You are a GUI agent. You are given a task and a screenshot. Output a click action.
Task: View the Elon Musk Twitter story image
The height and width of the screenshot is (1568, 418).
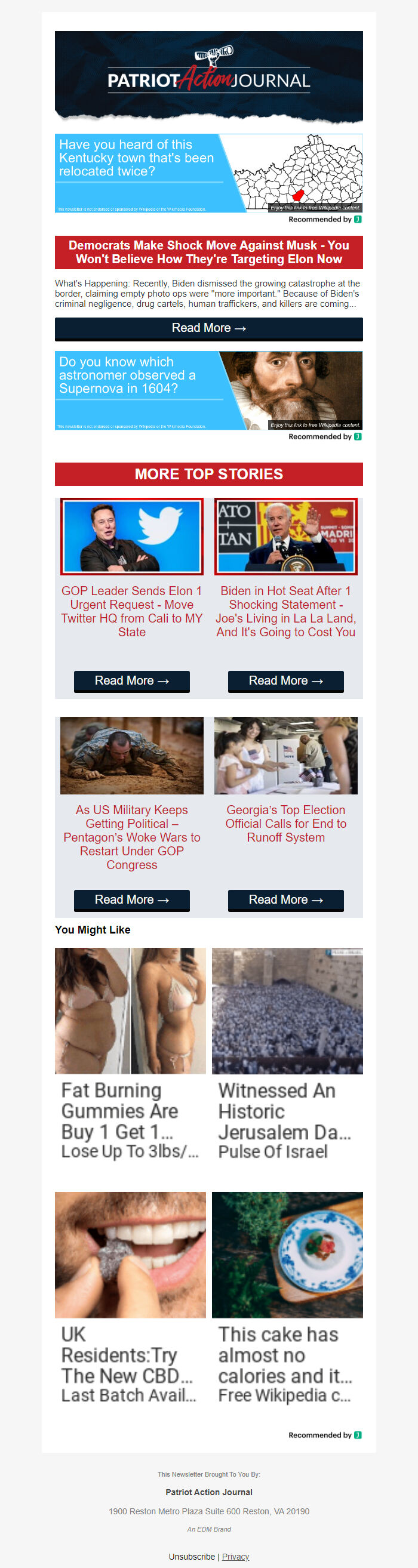[131, 536]
